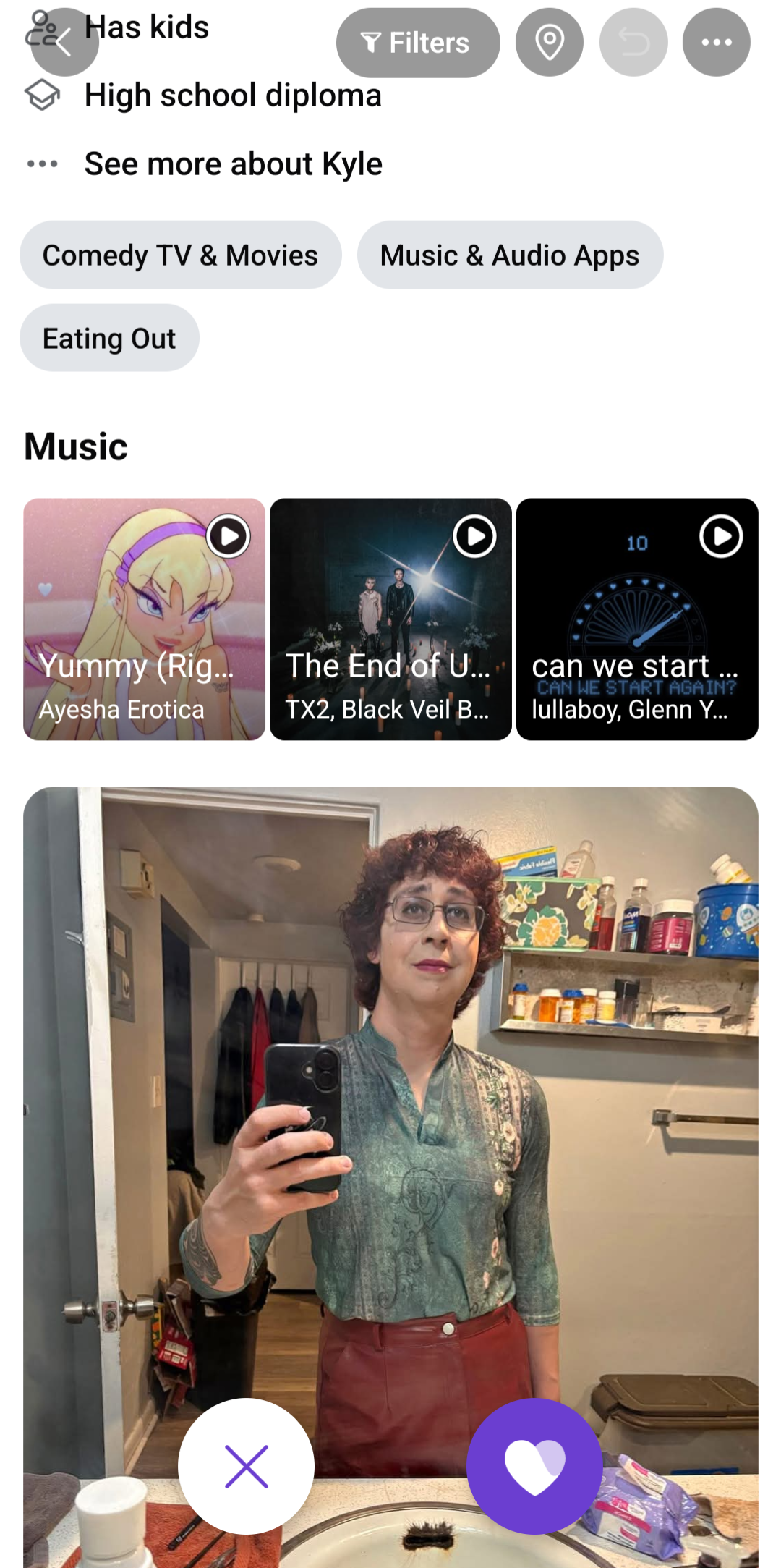Select the Music & Audio Apps chip
Screen dimensions: 781x1568
(x=509, y=255)
